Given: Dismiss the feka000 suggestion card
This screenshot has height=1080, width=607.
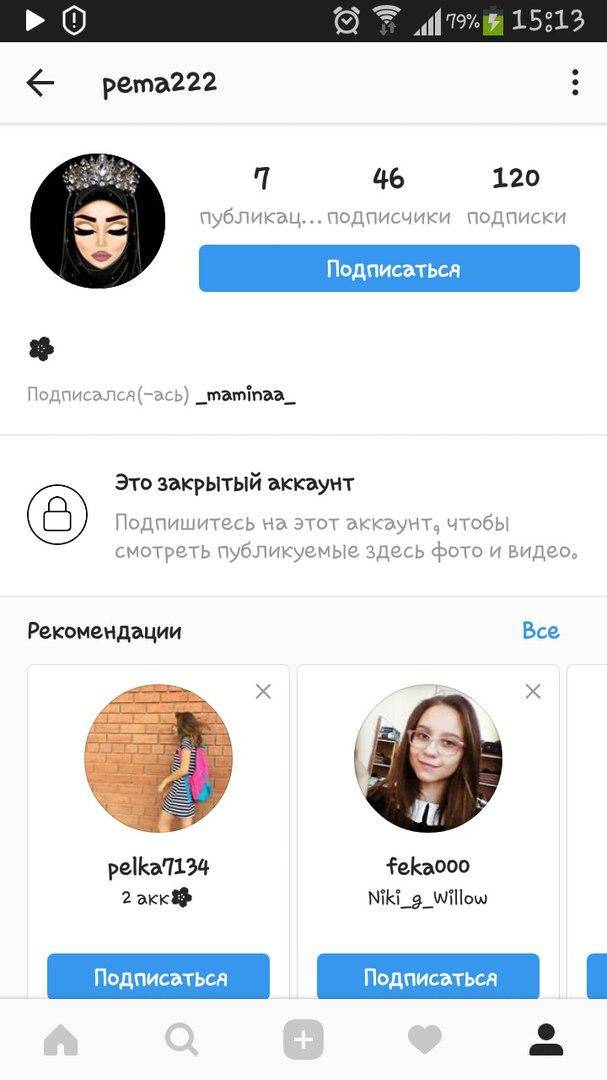Looking at the screenshot, I should point(533,691).
